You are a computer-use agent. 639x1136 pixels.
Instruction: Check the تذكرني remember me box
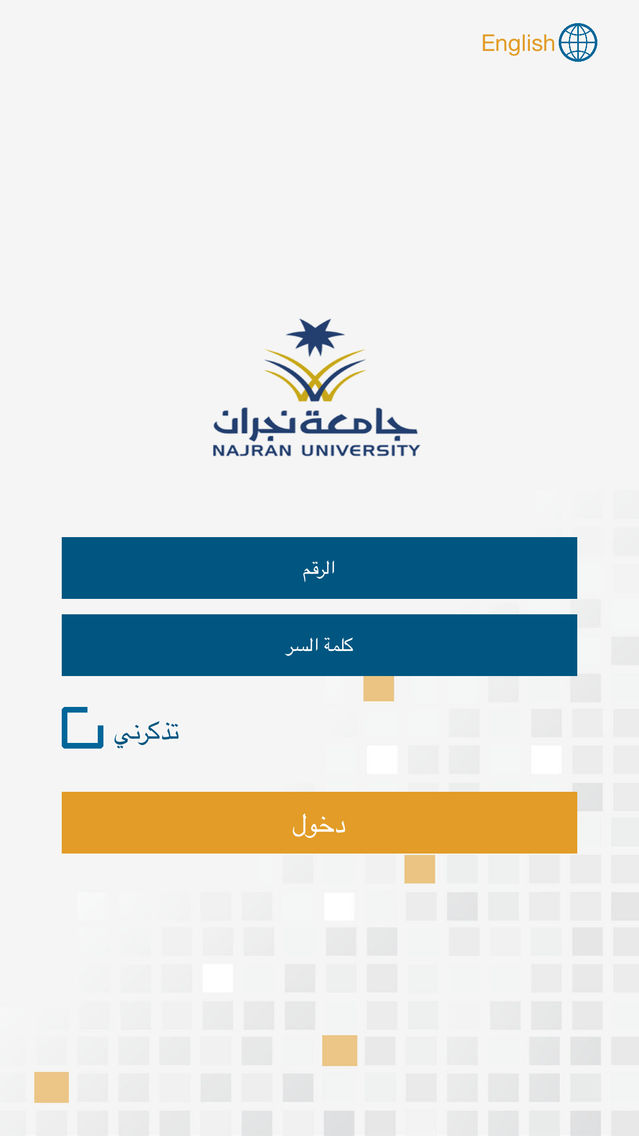pyautogui.click(x=83, y=727)
